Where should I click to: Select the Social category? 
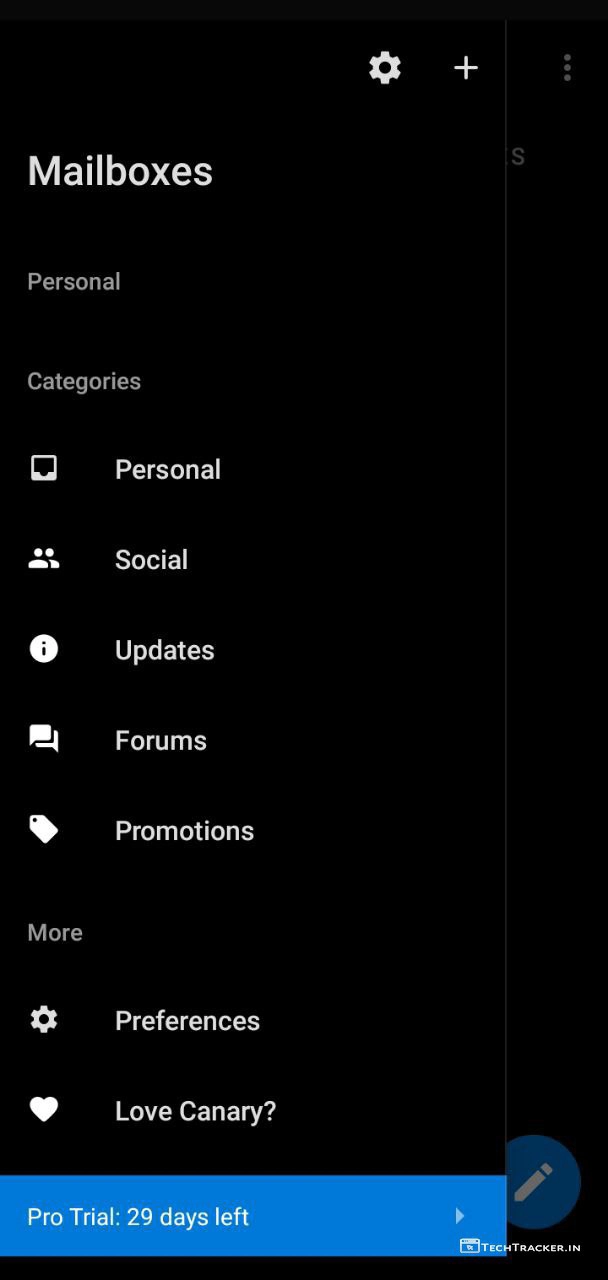point(151,560)
